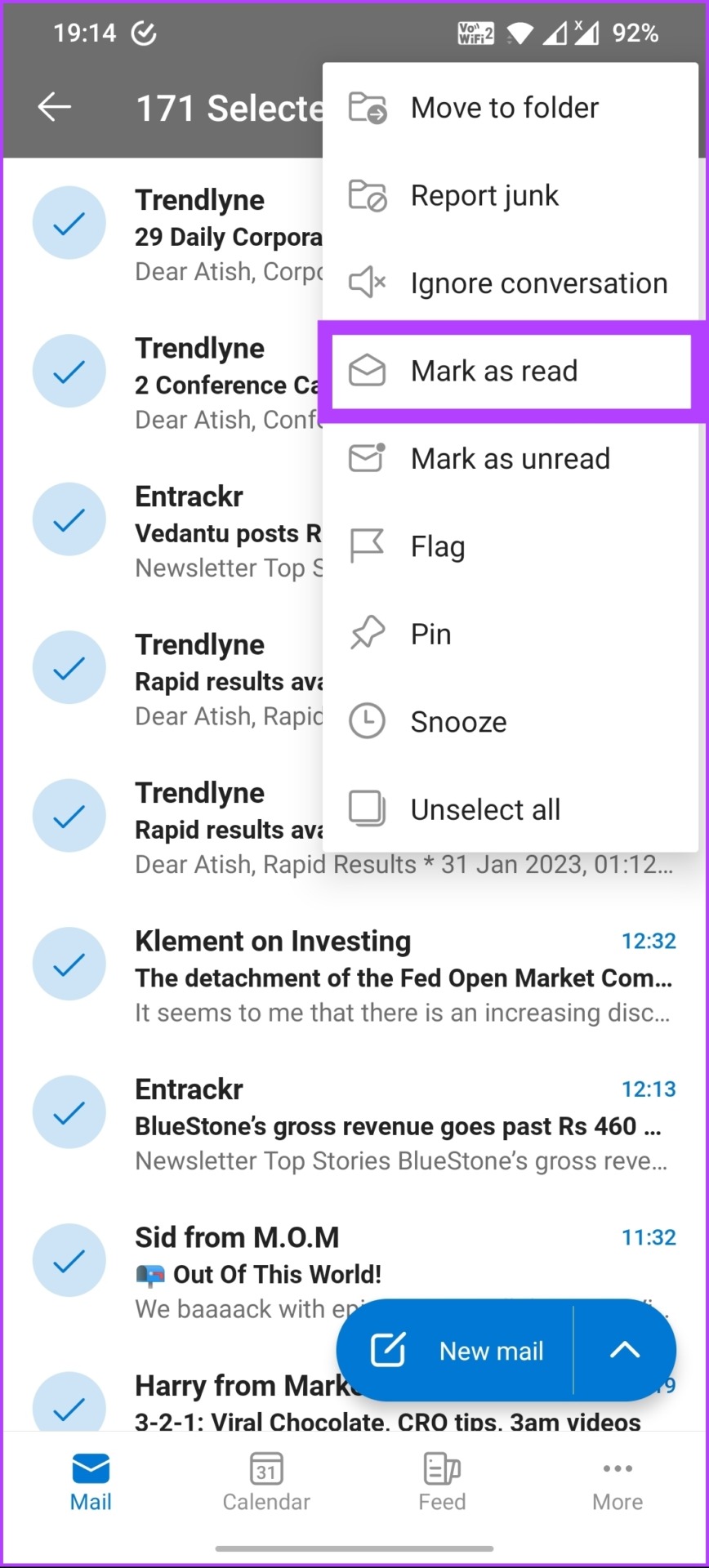Screen dimensions: 709x1568
Task: Go back using the arrow icon
Action: click(x=55, y=107)
